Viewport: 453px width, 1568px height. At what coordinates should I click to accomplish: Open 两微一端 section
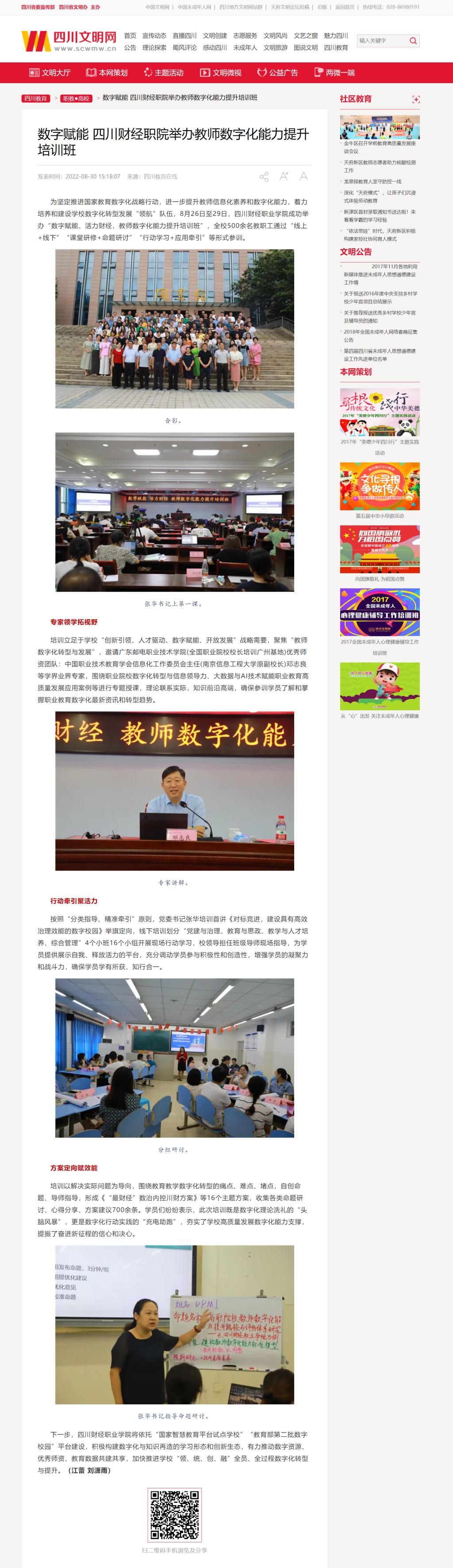[334, 73]
